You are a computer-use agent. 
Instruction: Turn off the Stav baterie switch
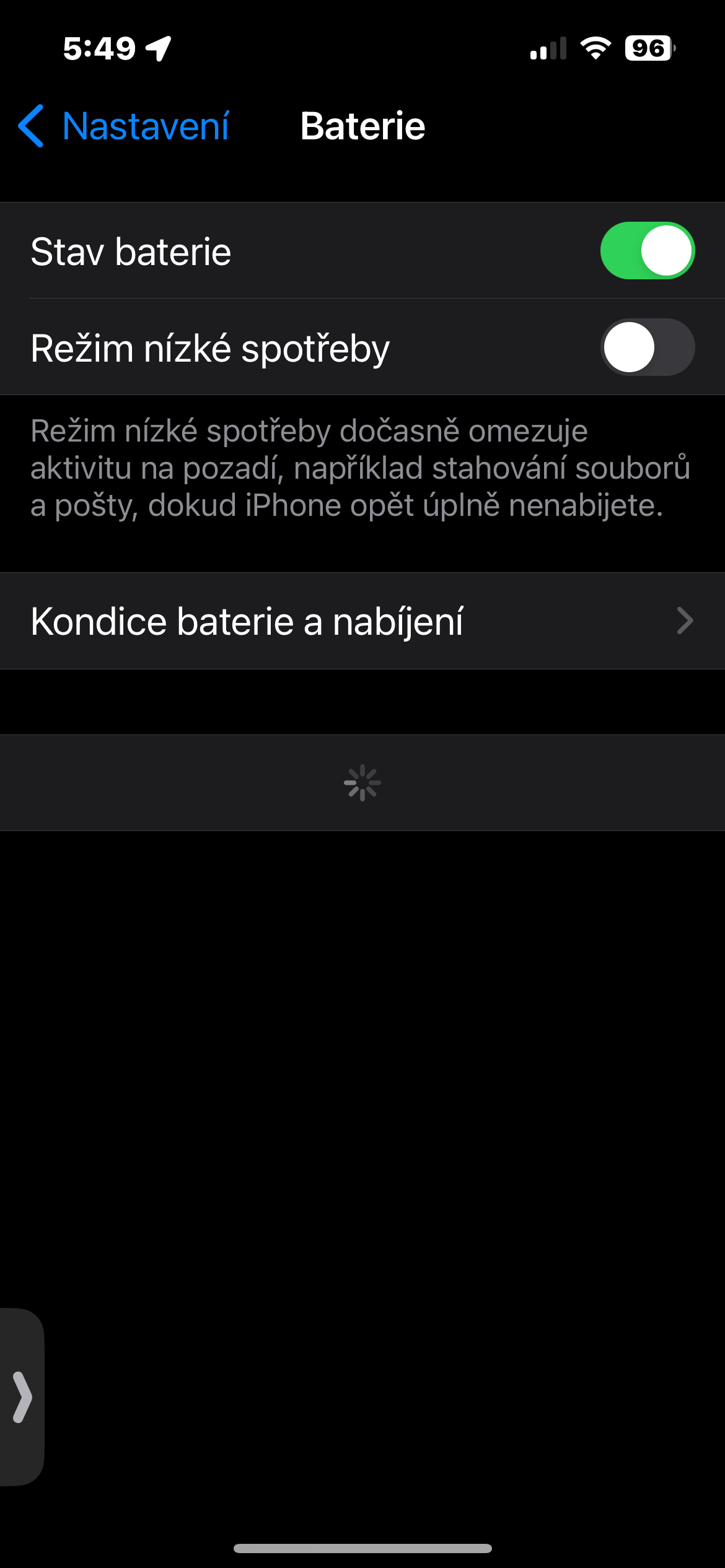647,251
